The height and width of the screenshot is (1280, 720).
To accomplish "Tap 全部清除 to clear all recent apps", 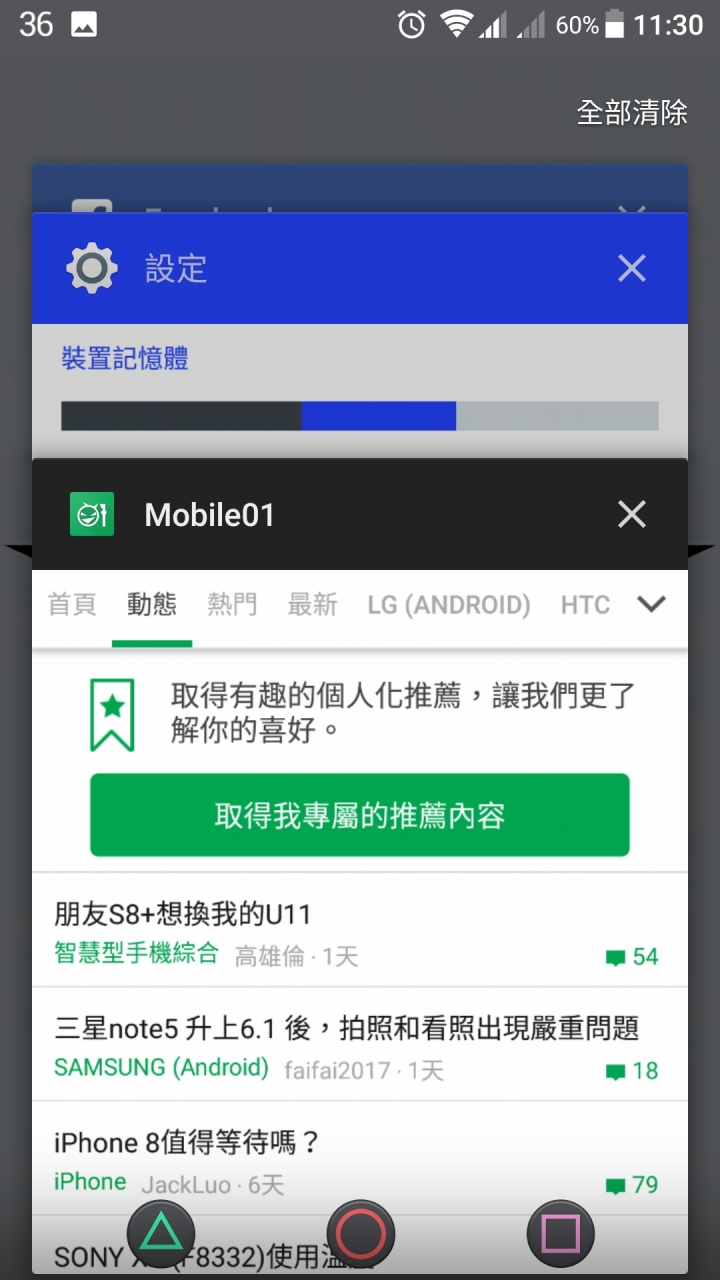I will pos(632,113).
